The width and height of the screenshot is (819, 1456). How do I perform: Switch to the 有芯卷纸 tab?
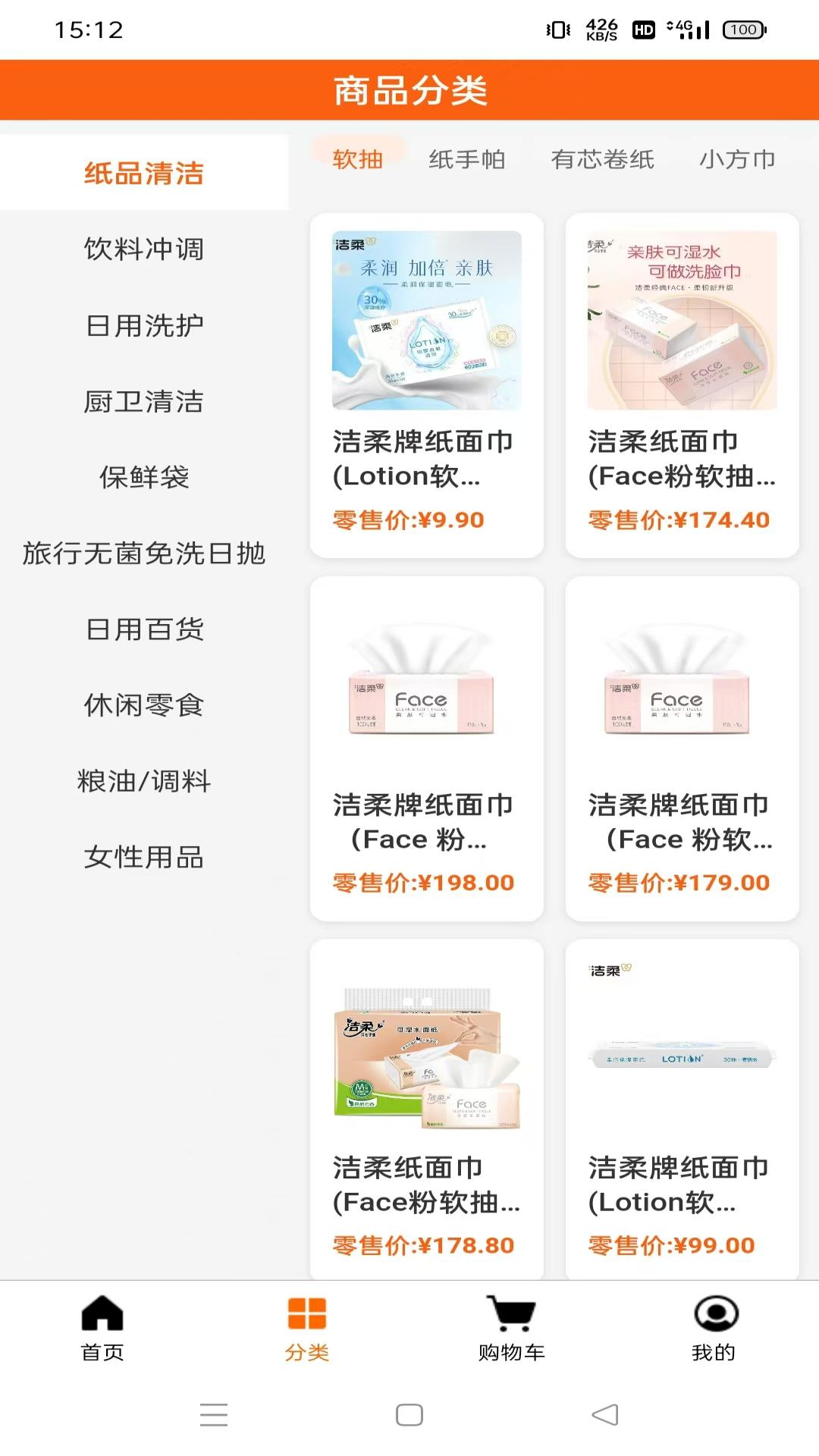(x=602, y=159)
